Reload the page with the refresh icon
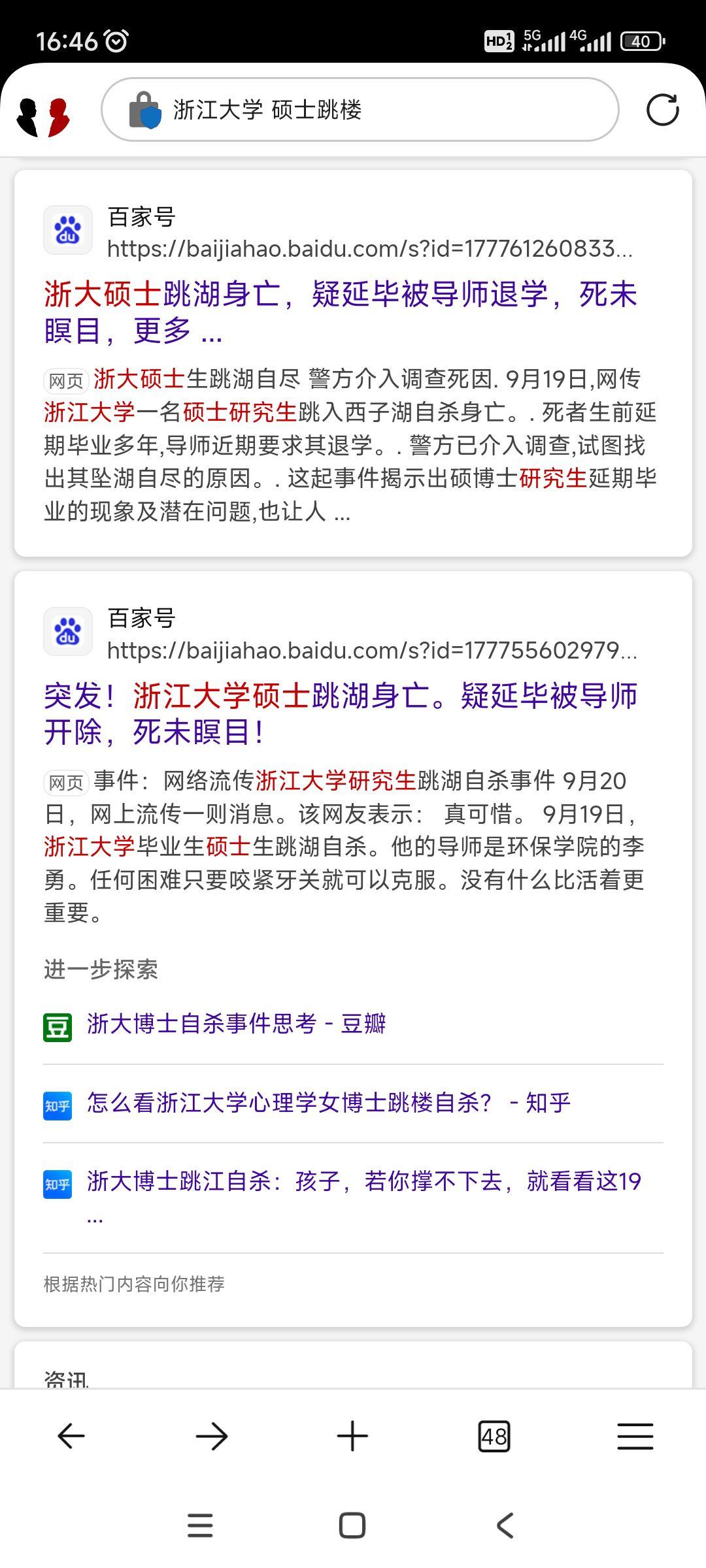Screen dimensions: 706x1568 click(x=662, y=110)
